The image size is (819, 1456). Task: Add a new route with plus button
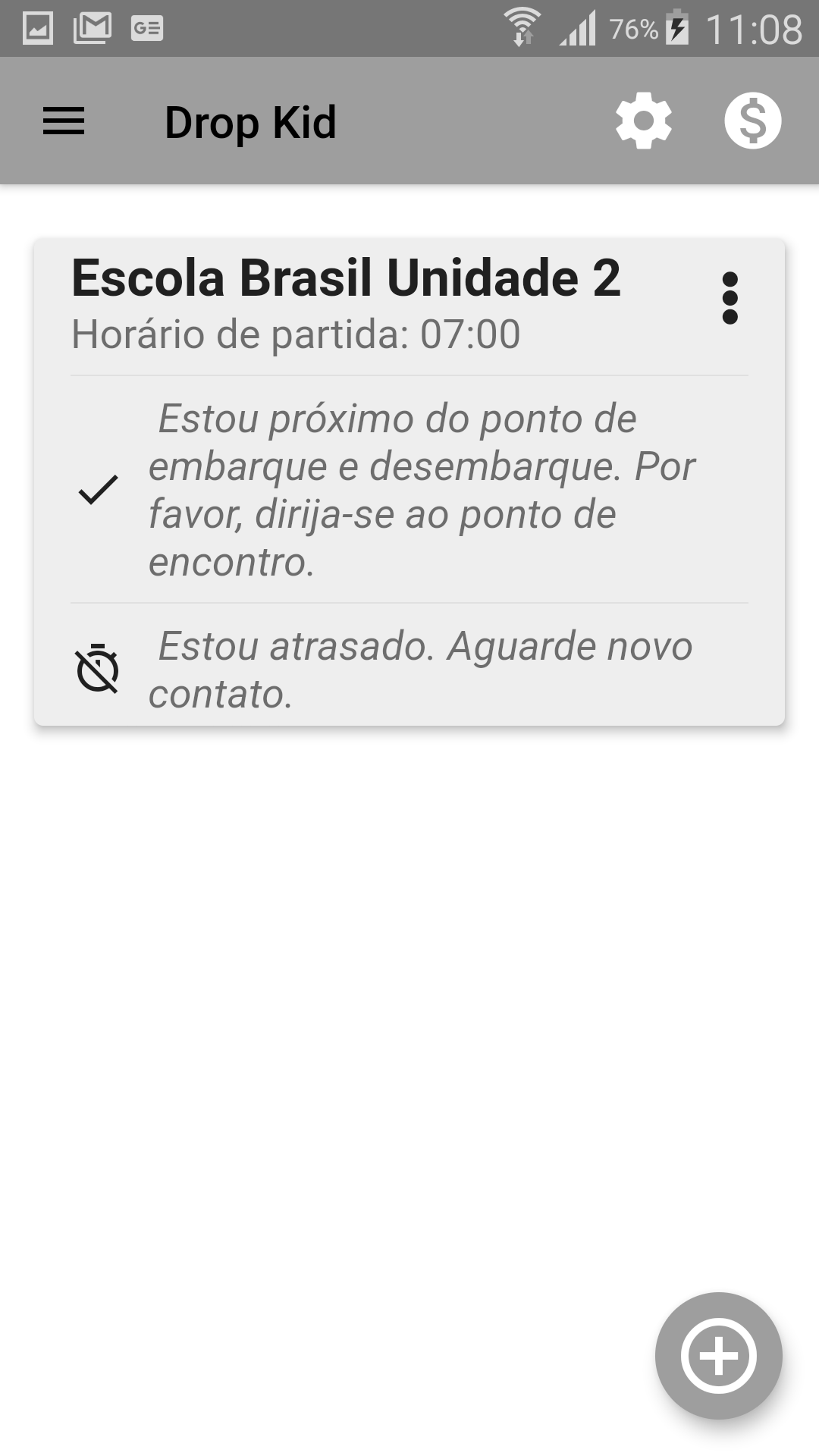pos(718,1355)
